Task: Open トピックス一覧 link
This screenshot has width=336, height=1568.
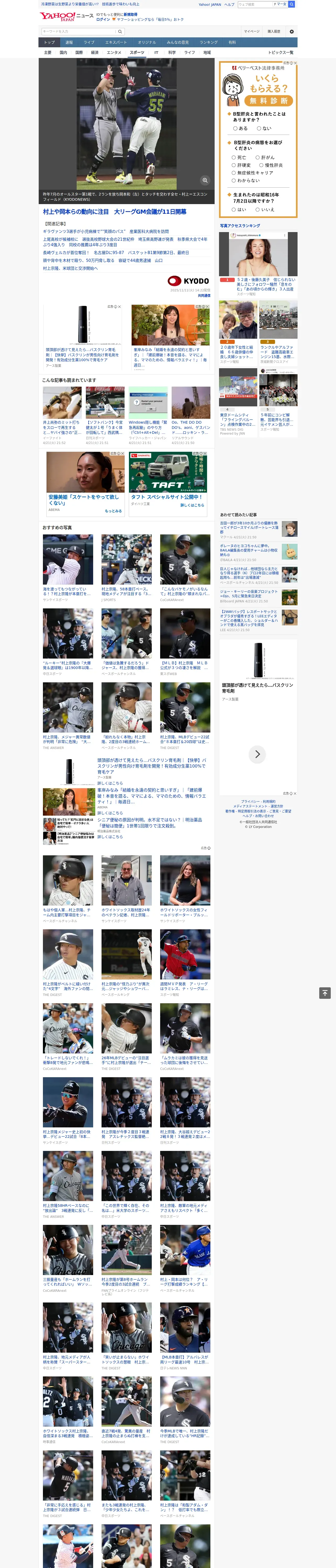Action: click(x=281, y=52)
